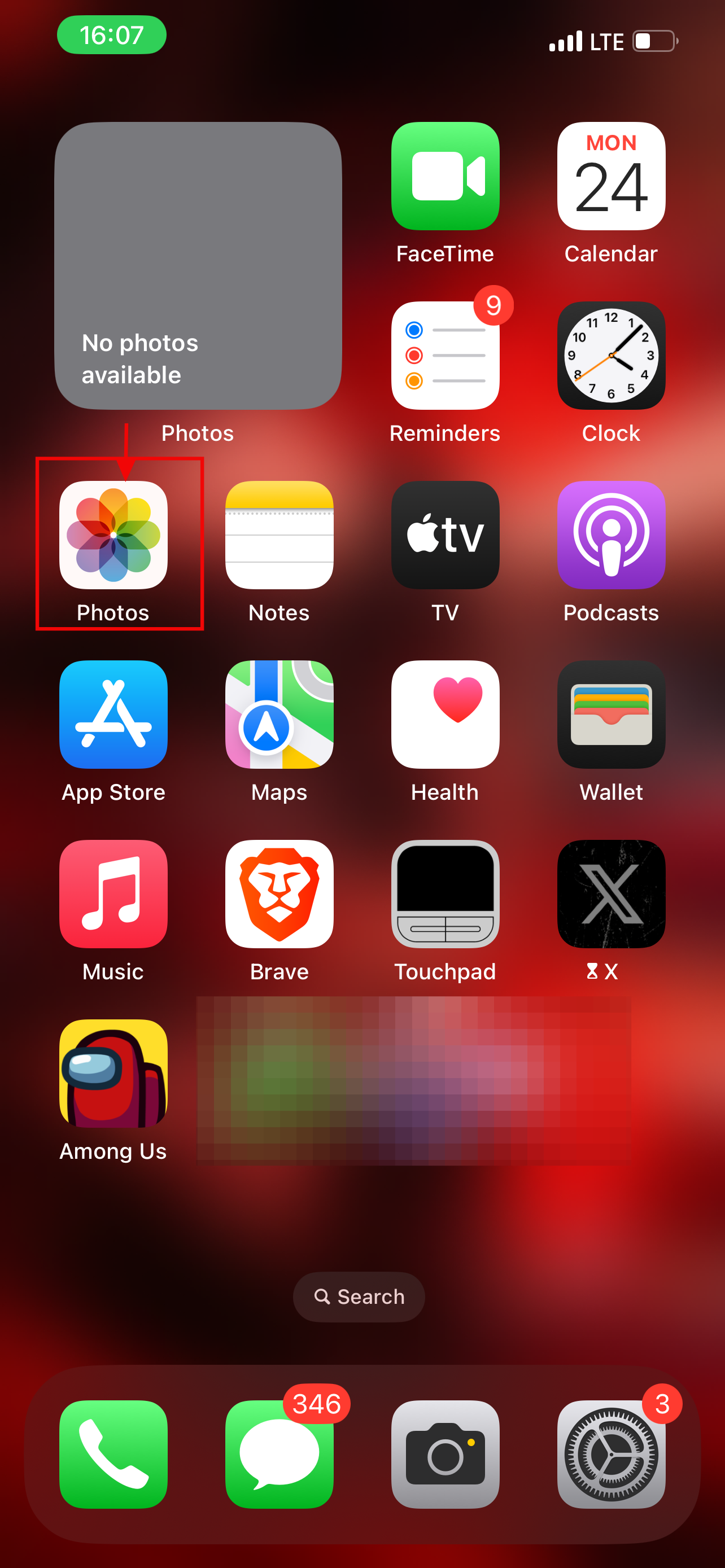This screenshot has width=725, height=1568.
Task: Open Messages from the dock
Action: 279,1454
